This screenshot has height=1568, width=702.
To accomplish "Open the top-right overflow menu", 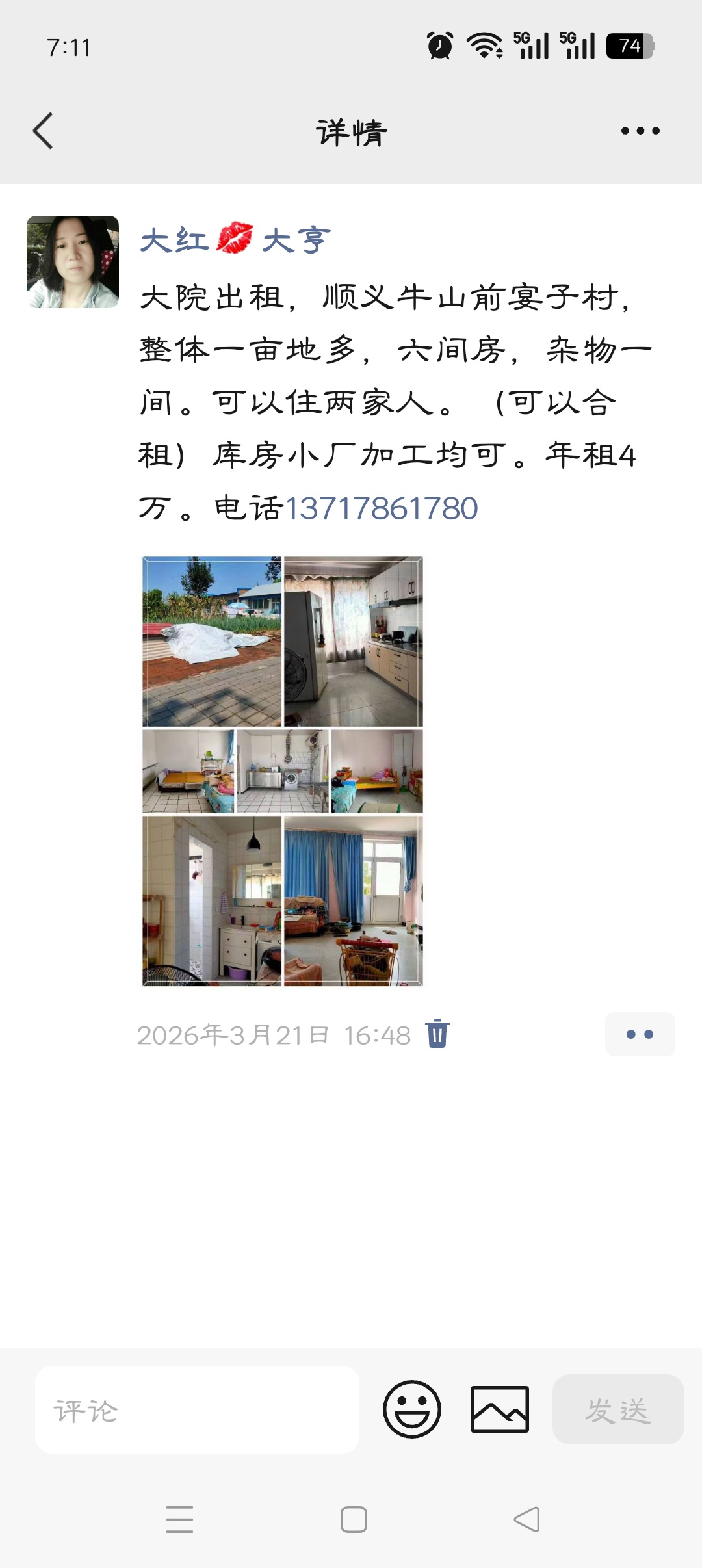I will pyautogui.click(x=640, y=131).
